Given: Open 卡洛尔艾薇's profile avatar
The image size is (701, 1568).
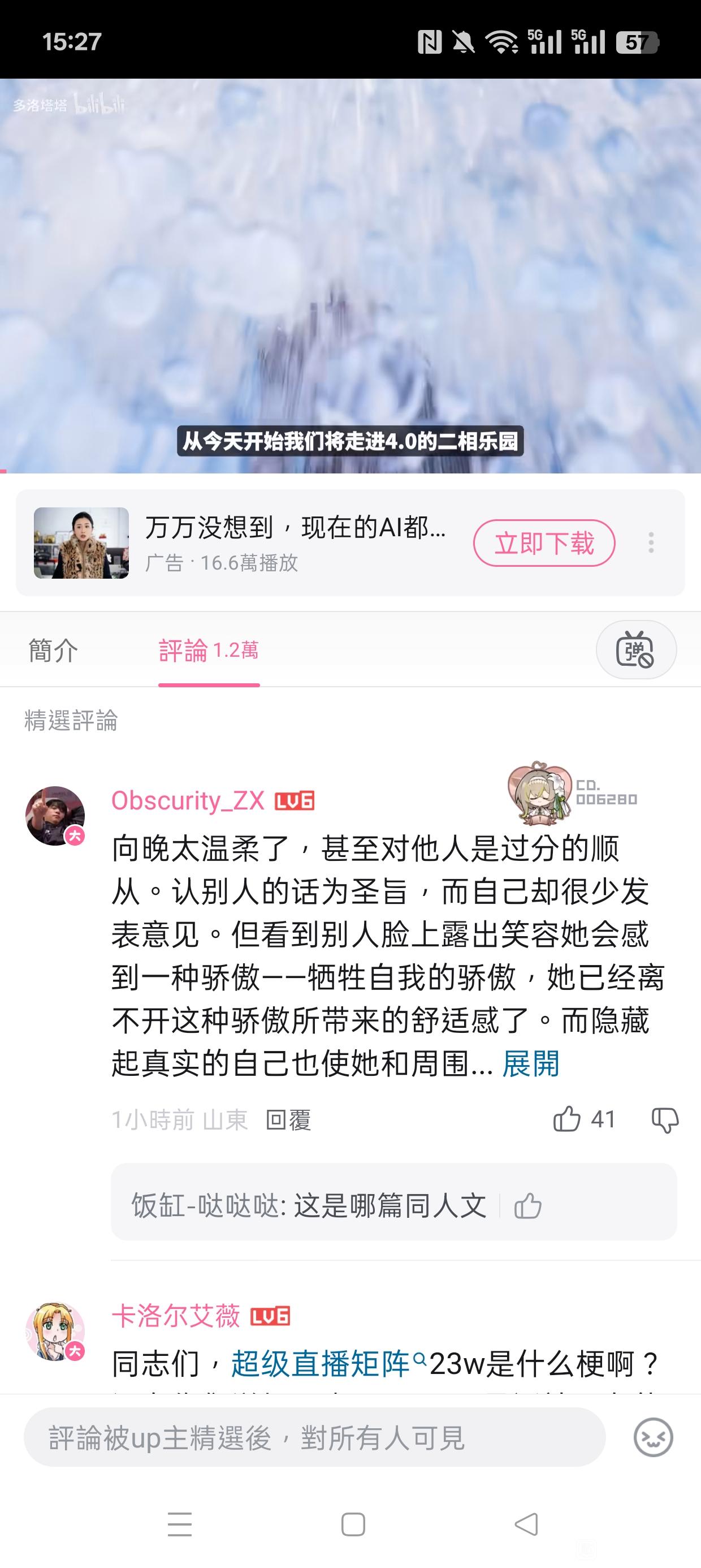Looking at the screenshot, I should pos(55,1331).
